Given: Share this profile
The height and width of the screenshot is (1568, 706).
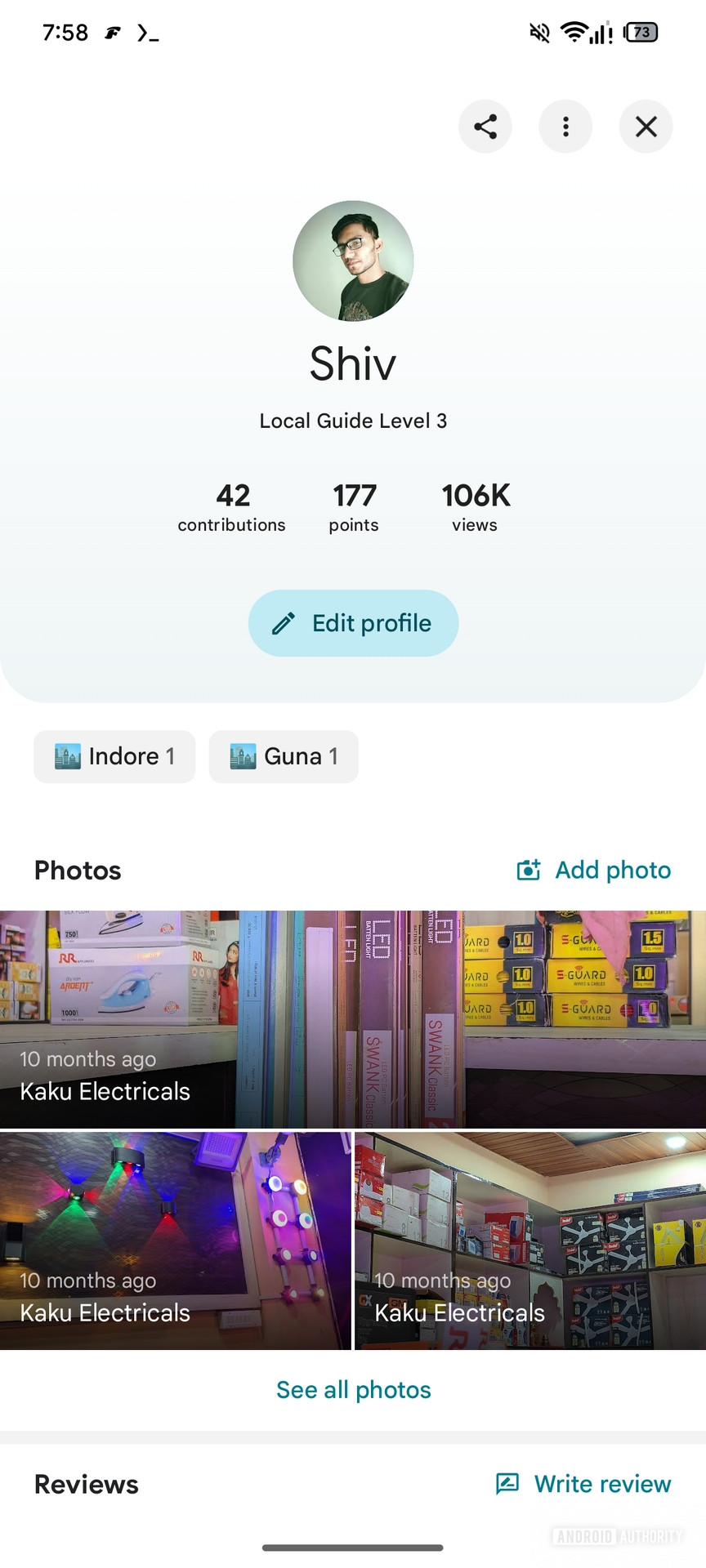Looking at the screenshot, I should 485,127.
